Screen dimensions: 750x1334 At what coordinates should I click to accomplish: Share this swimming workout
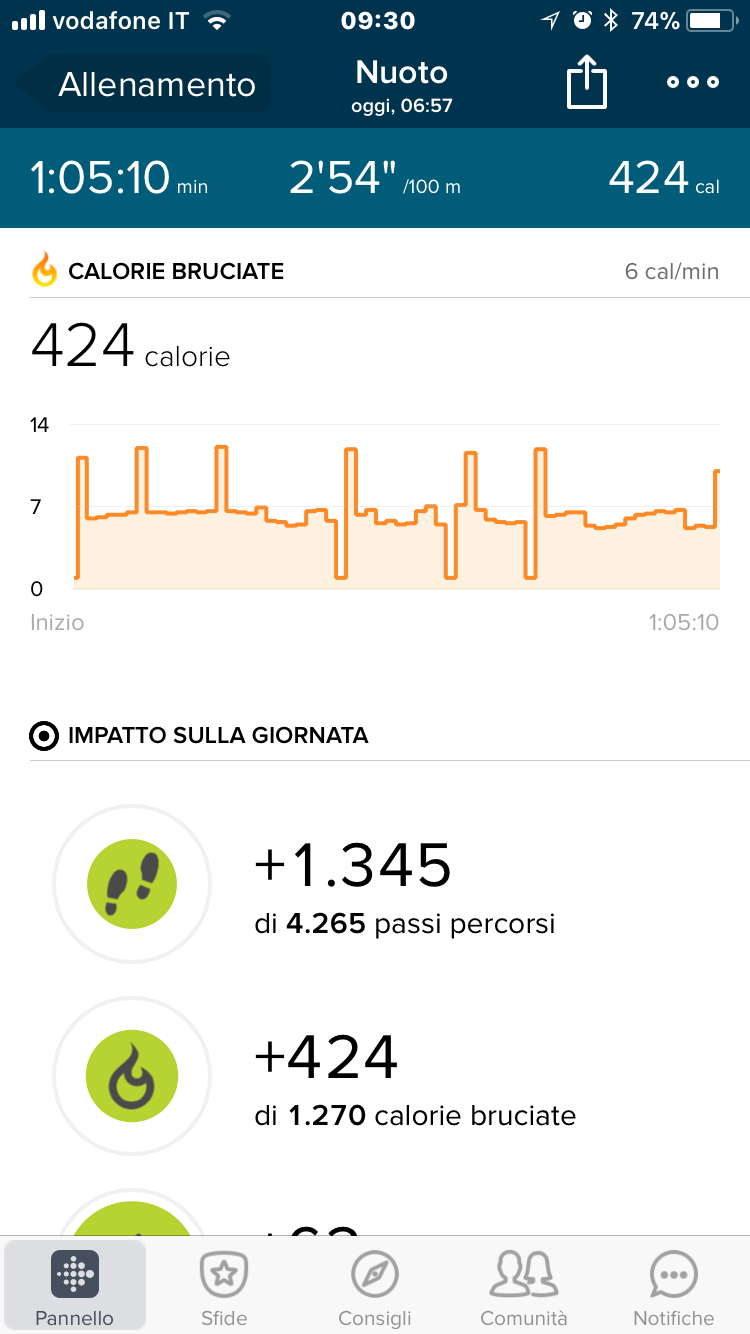pos(587,83)
